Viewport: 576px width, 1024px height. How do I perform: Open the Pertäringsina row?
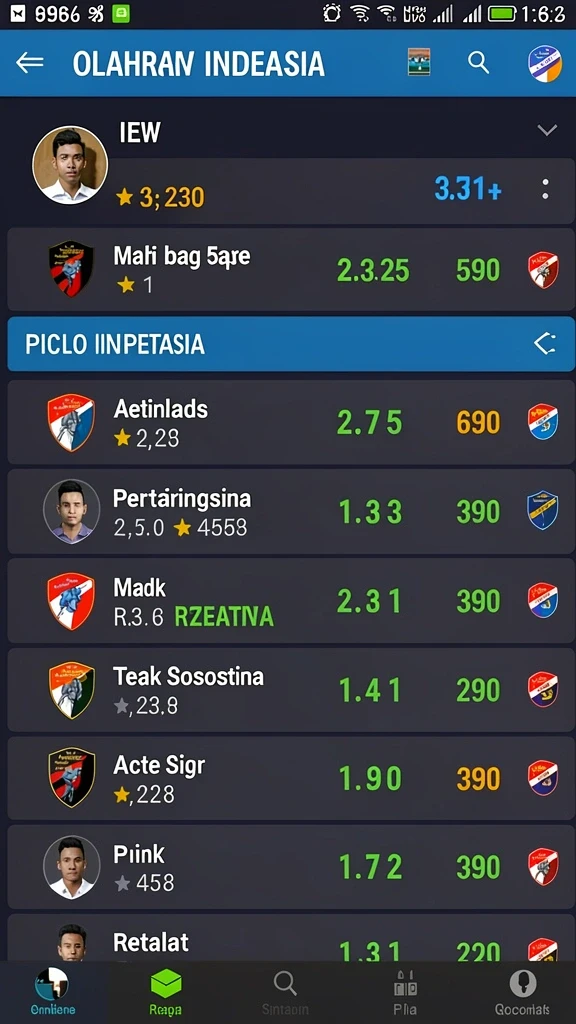291,511
